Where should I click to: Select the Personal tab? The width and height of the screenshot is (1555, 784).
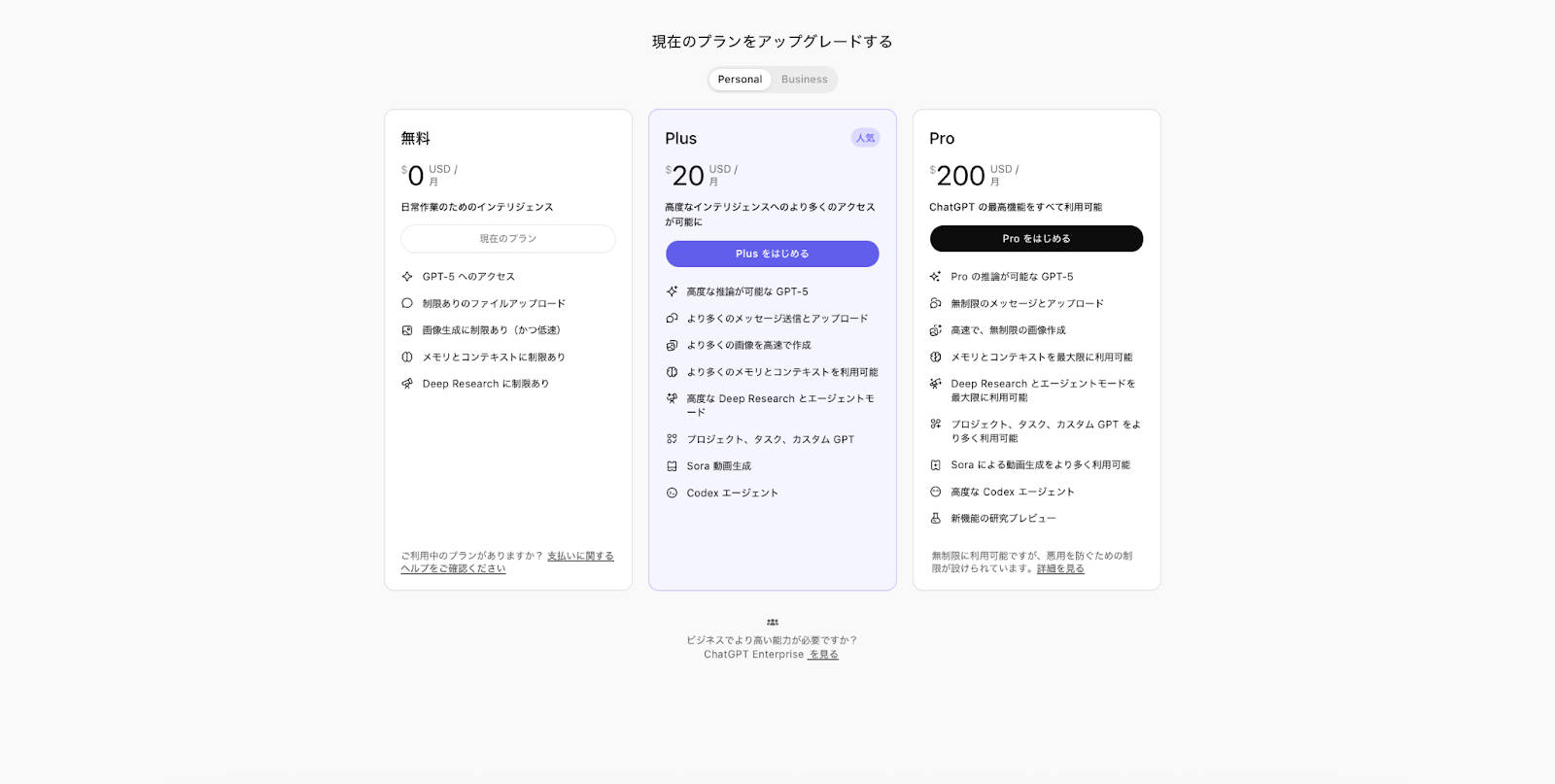click(740, 80)
